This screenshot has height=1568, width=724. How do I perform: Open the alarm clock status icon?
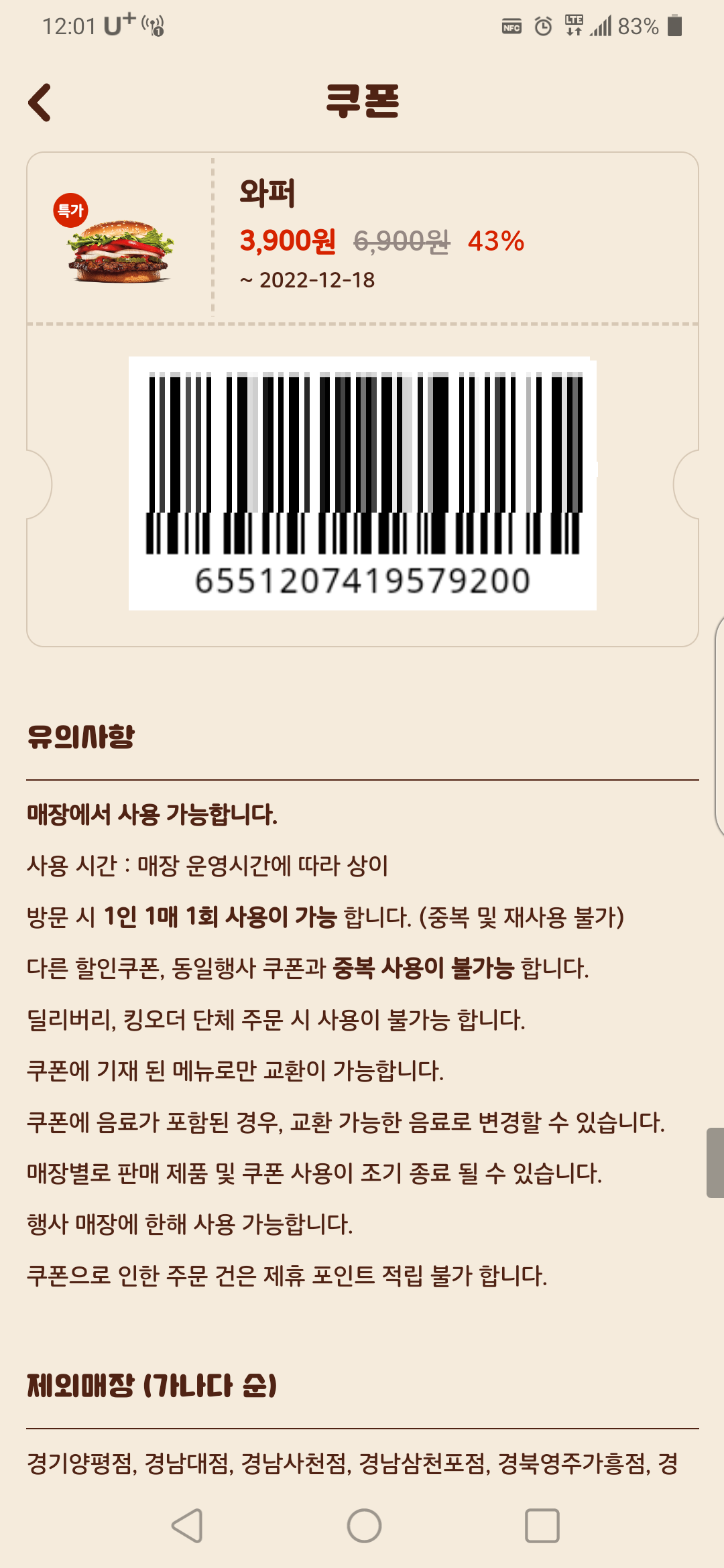(544, 27)
